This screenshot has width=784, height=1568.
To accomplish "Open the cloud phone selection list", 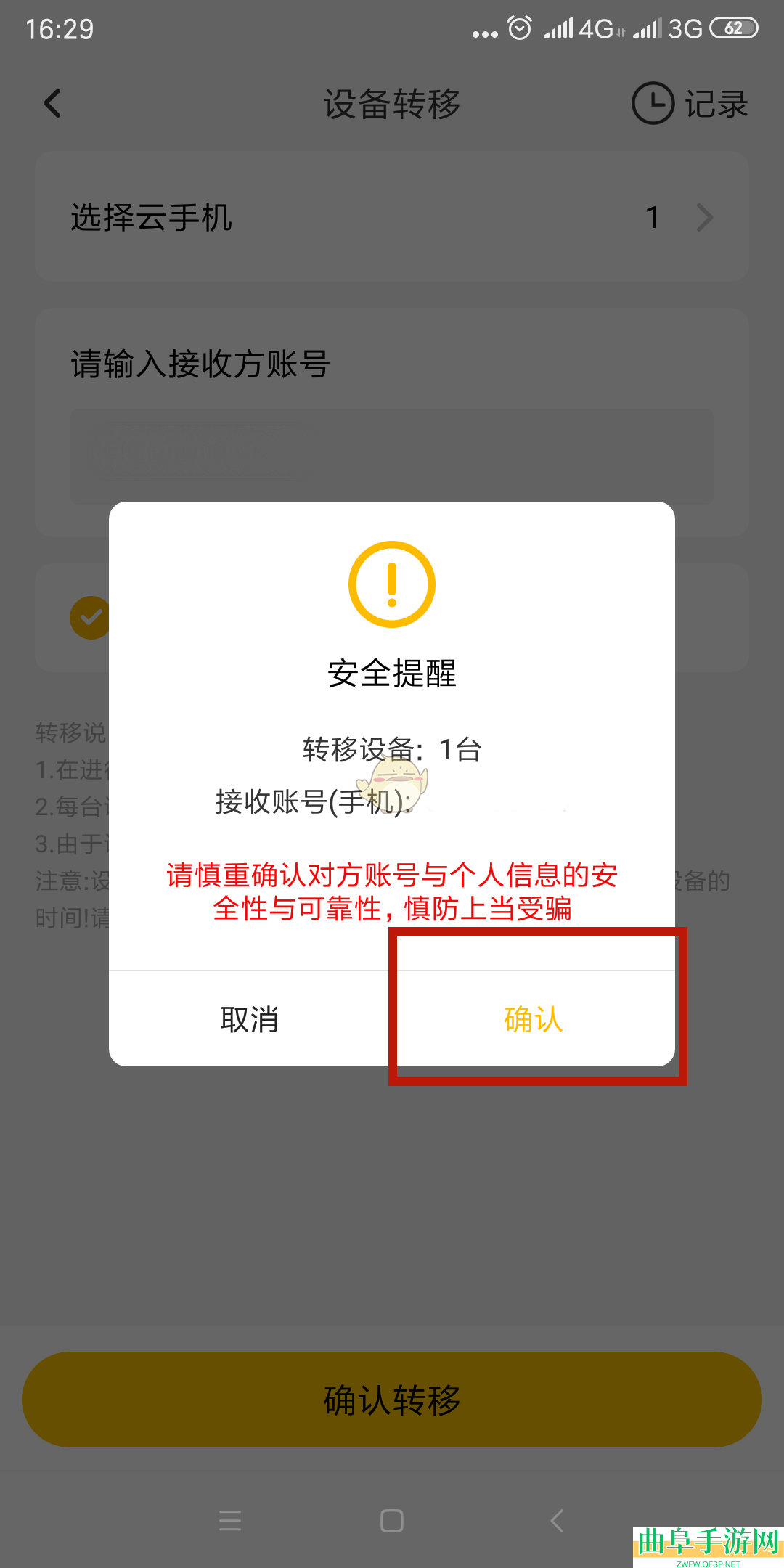I will [x=392, y=217].
